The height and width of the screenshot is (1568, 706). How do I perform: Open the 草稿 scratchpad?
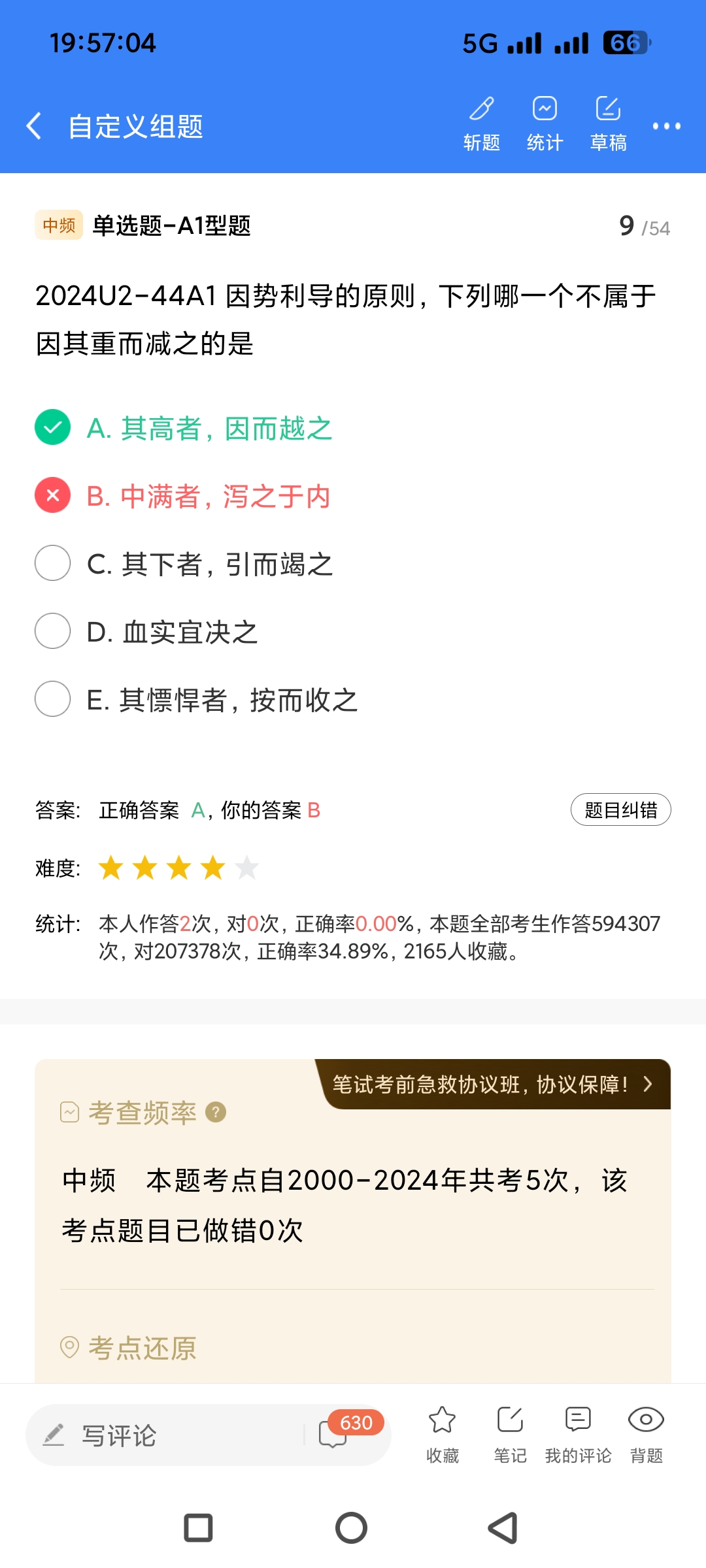pos(608,124)
